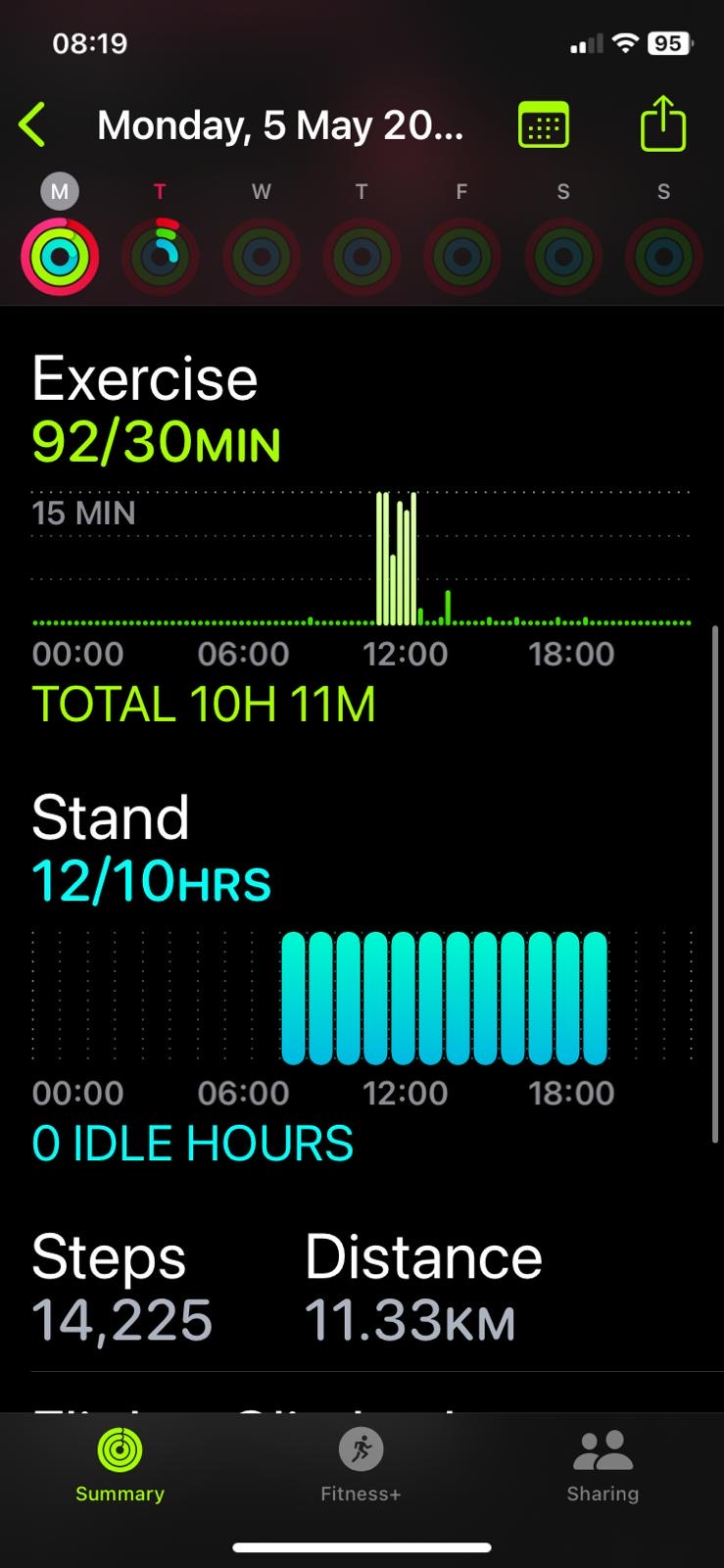Share this day's activity summary

pyautogui.click(x=663, y=123)
